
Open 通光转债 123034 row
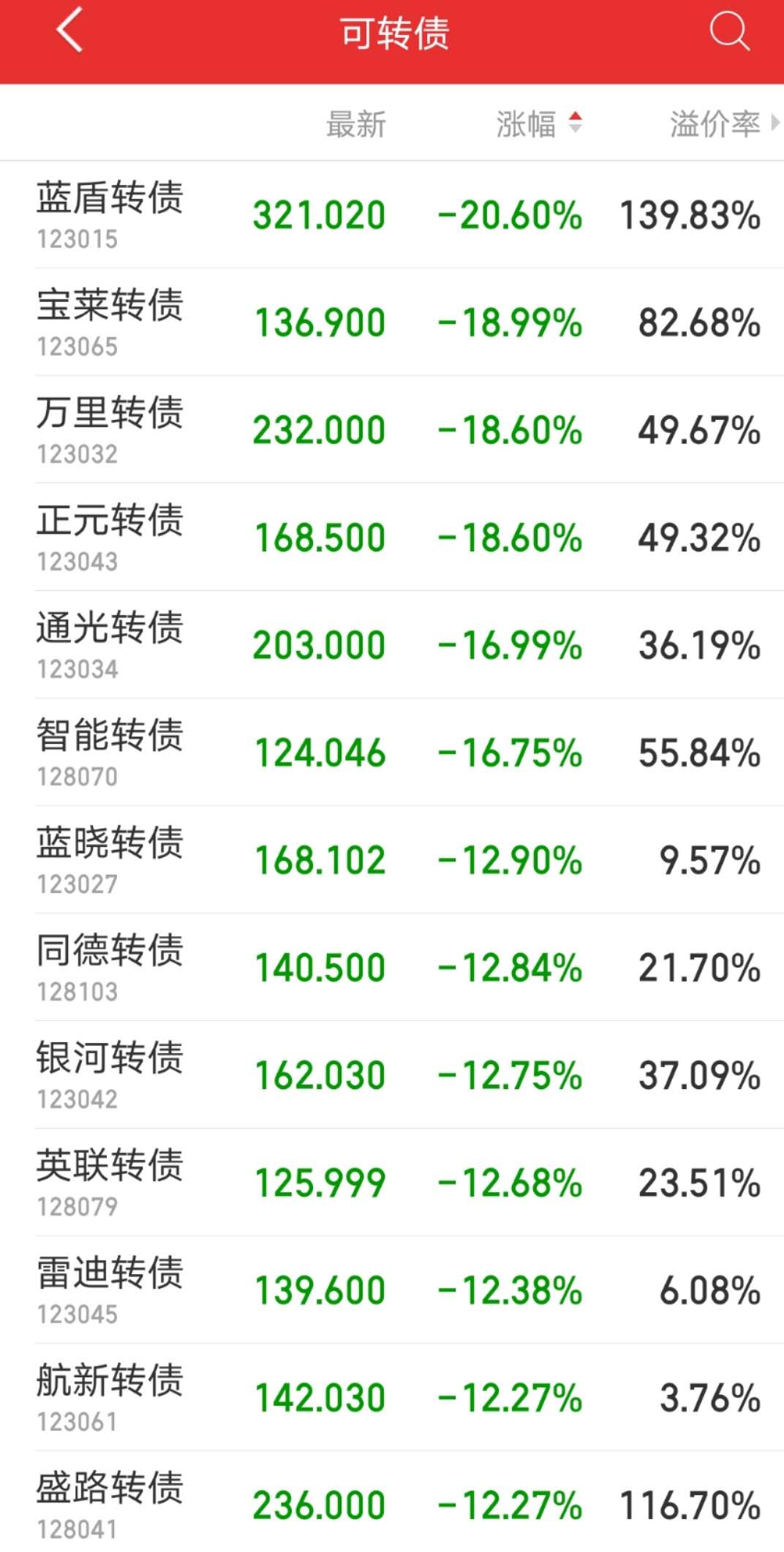(392, 645)
